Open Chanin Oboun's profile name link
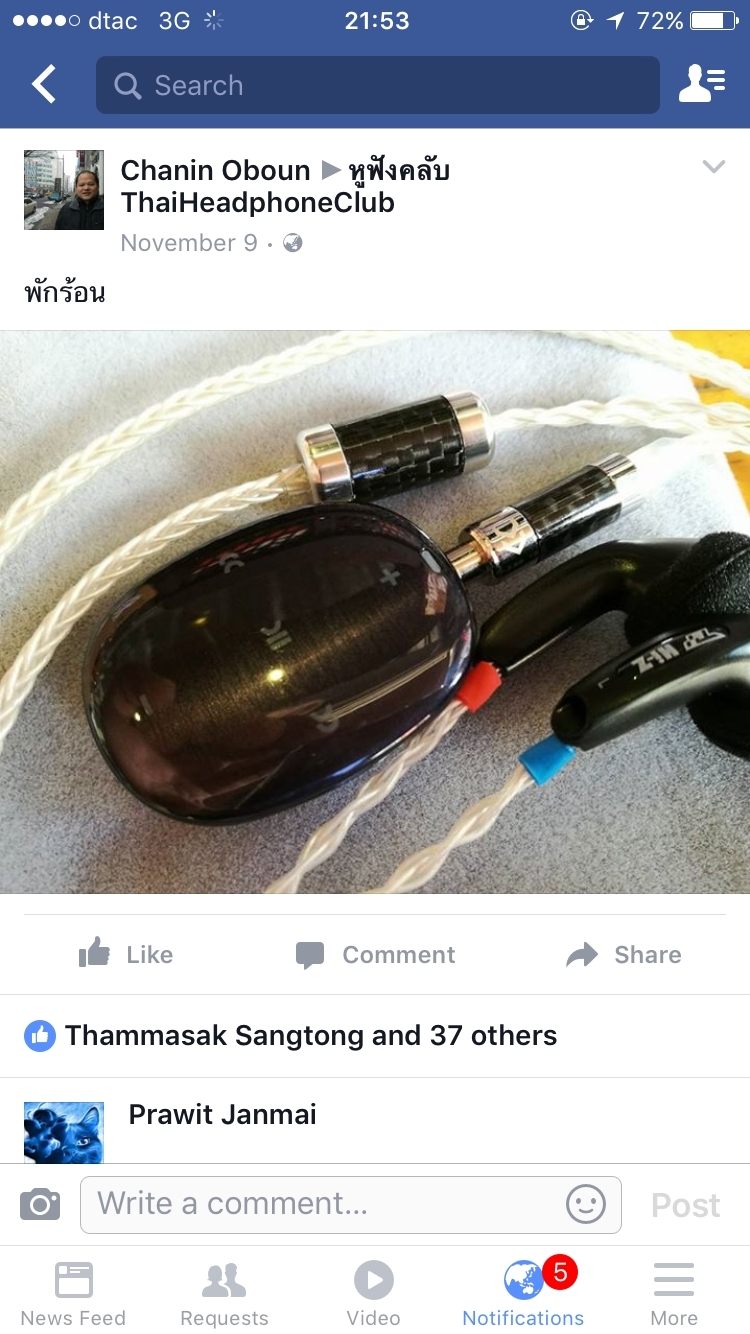 215,171
